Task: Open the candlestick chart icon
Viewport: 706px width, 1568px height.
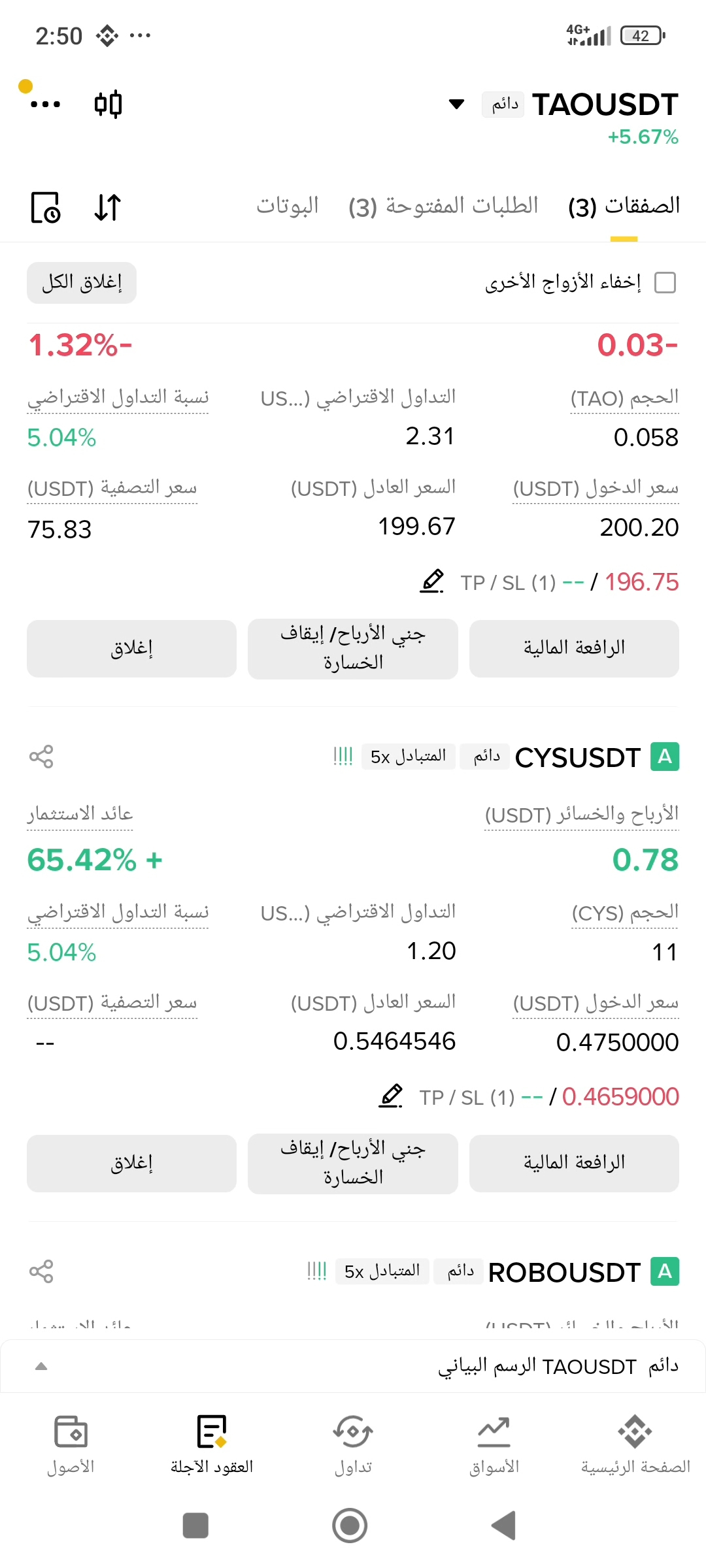Action: (x=108, y=104)
